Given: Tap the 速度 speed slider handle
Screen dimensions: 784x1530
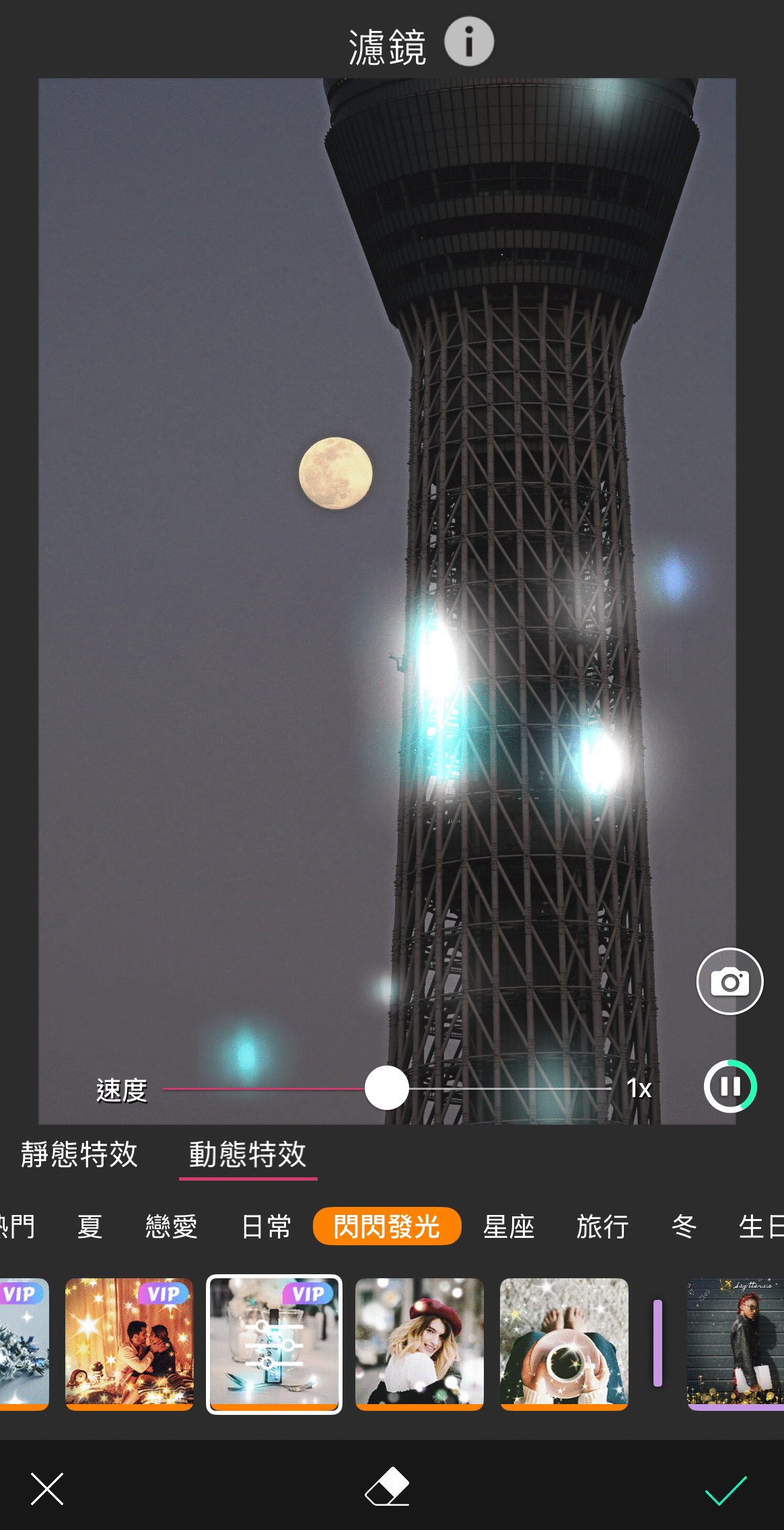Looking at the screenshot, I should point(387,1088).
